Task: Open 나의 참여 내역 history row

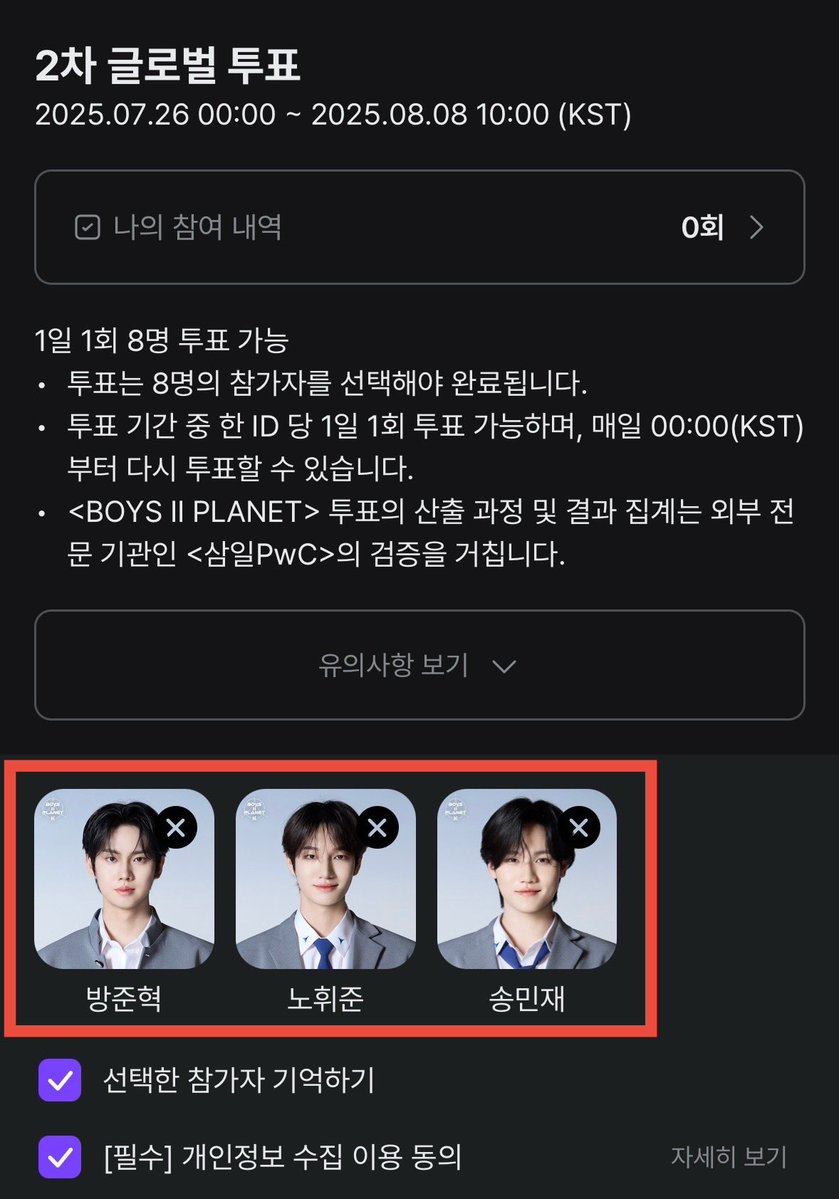Action: tap(419, 227)
